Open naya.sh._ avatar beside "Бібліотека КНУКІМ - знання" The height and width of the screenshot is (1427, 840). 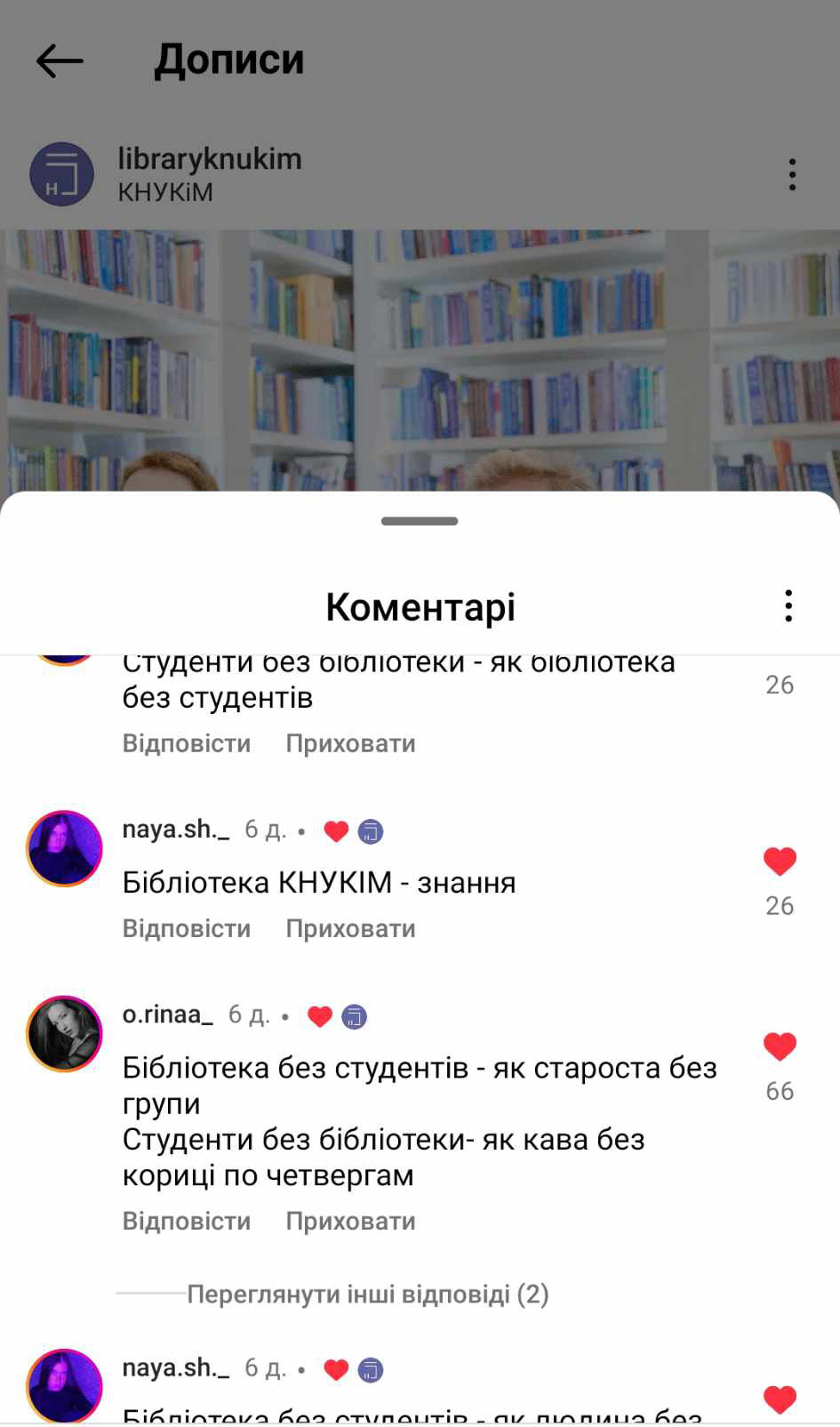[64, 848]
